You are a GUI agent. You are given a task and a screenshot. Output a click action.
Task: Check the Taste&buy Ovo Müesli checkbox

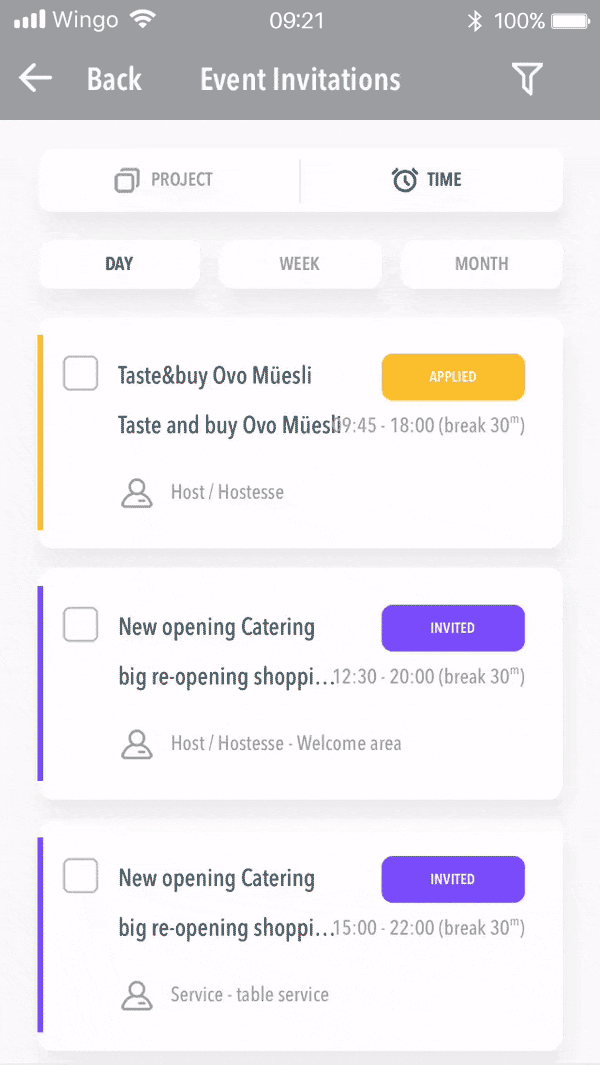click(81, 374)
